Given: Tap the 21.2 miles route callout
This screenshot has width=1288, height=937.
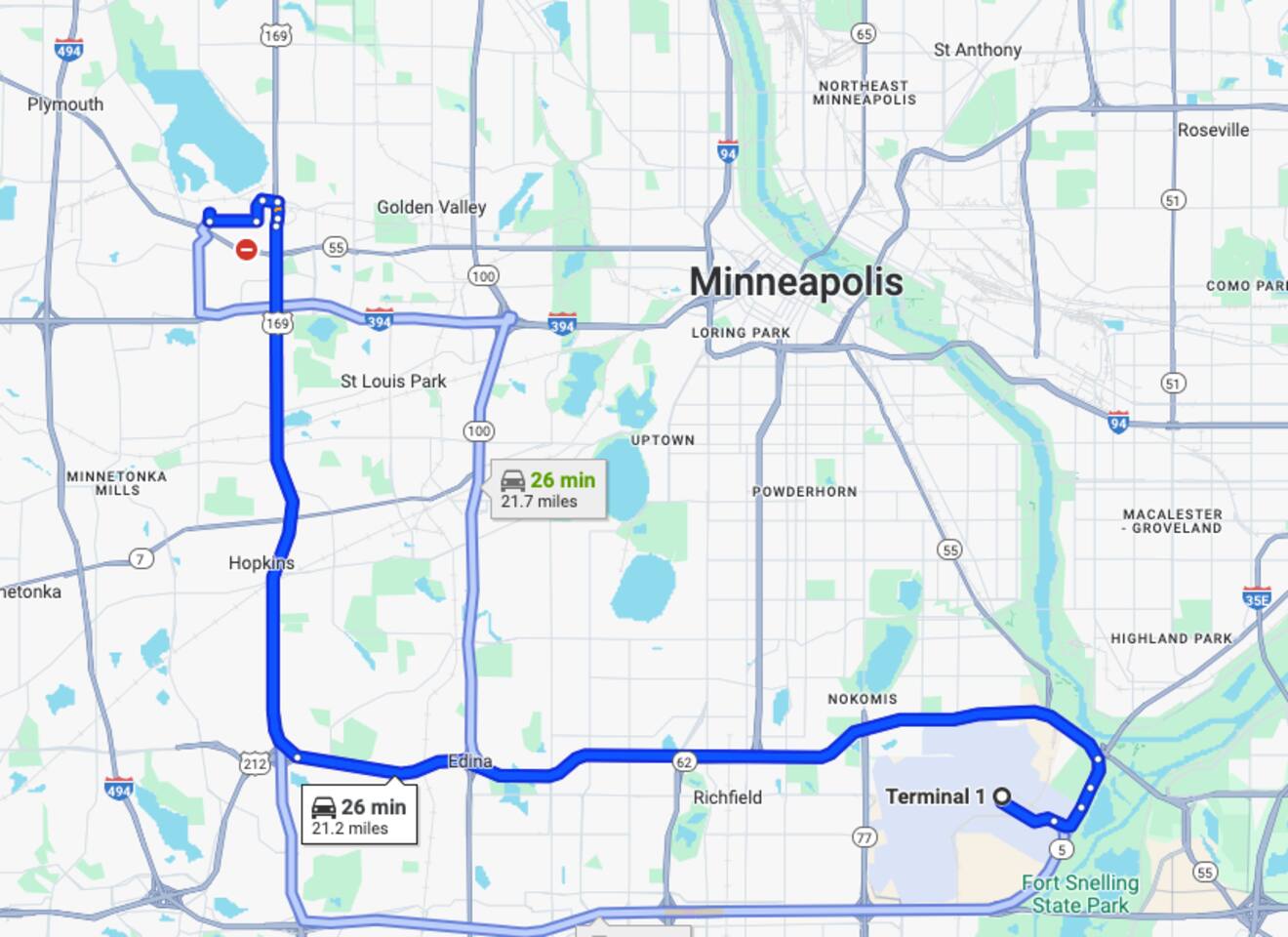Looking at the screenshot, I should click(359, 816).
